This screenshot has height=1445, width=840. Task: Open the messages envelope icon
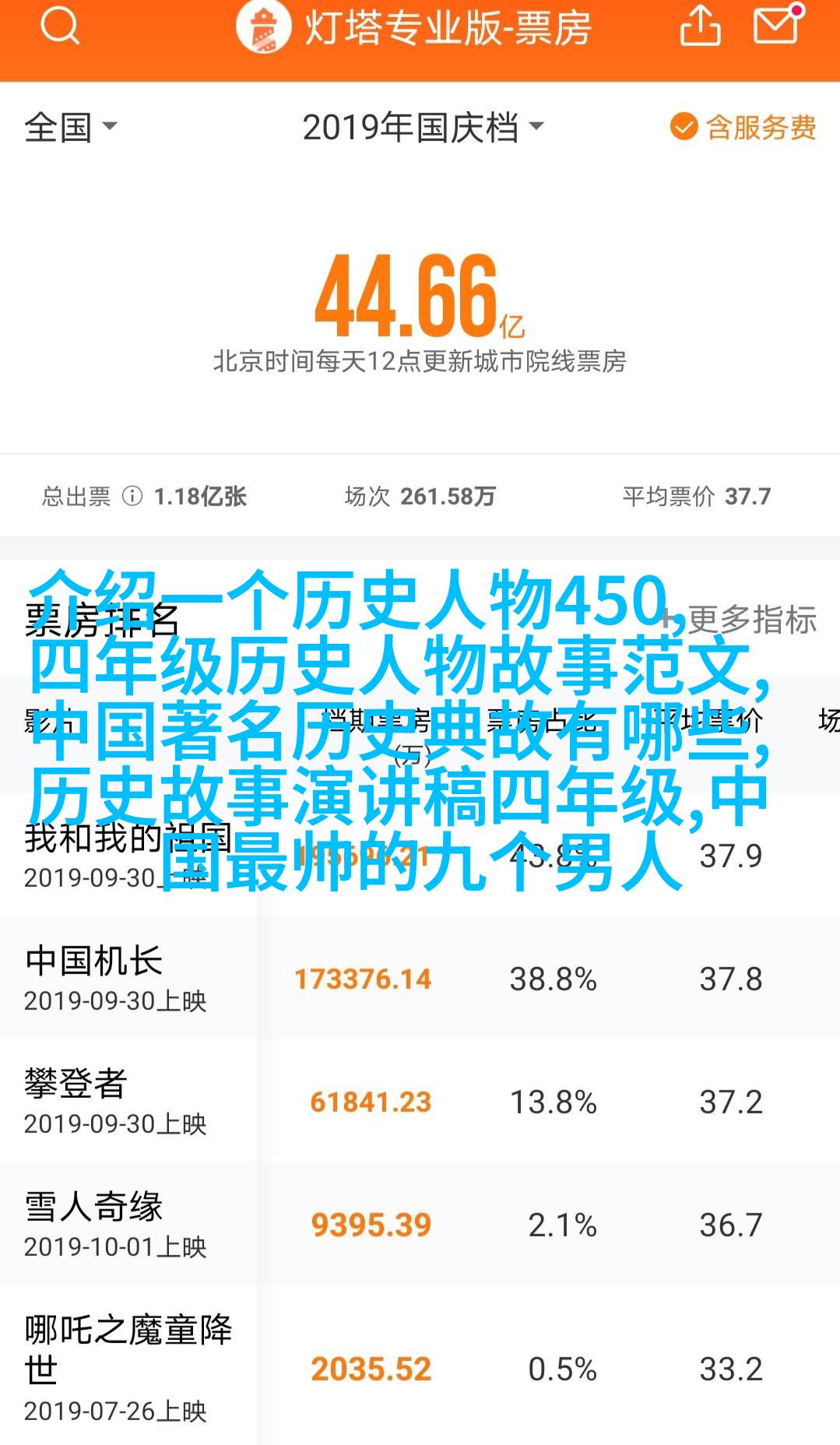[776, 26]
